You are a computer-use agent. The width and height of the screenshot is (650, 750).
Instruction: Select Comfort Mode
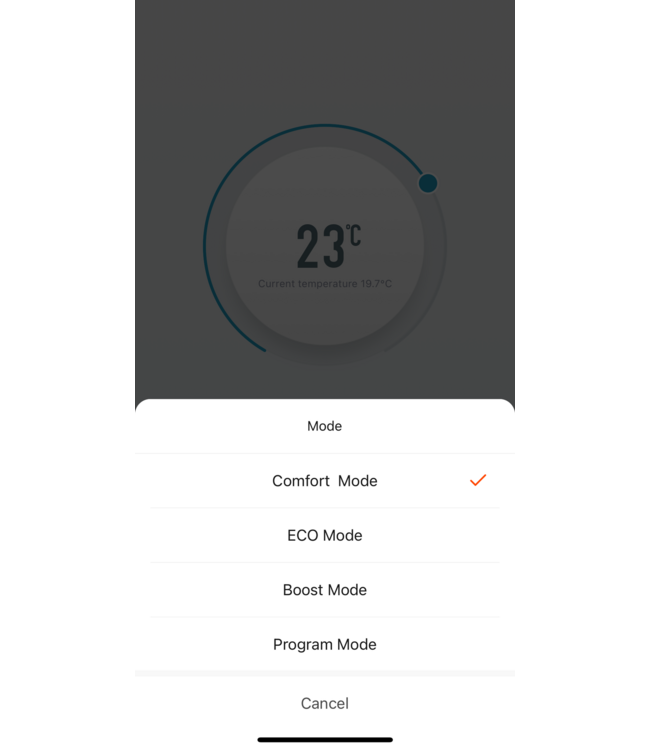[324, 481]
